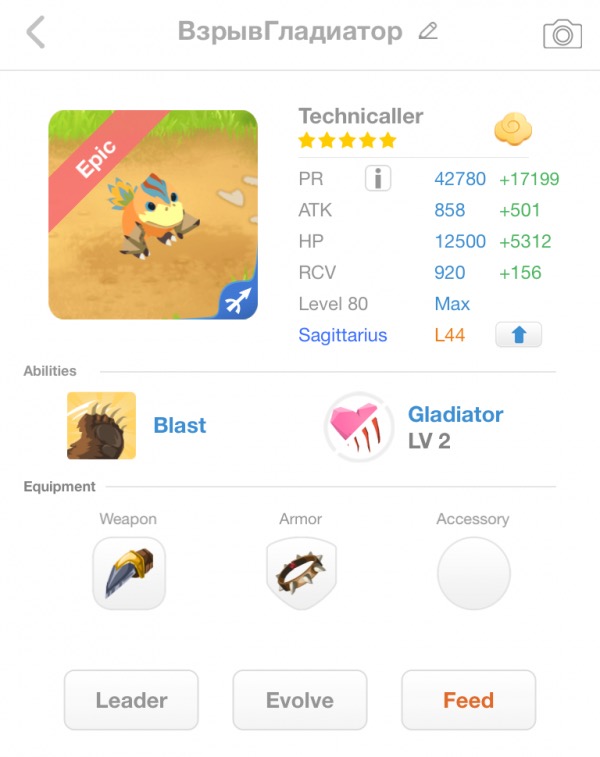The image size is (600, 757).
Task: Upgrade Sagittarius level with the blue arrow
Action: 518,335
